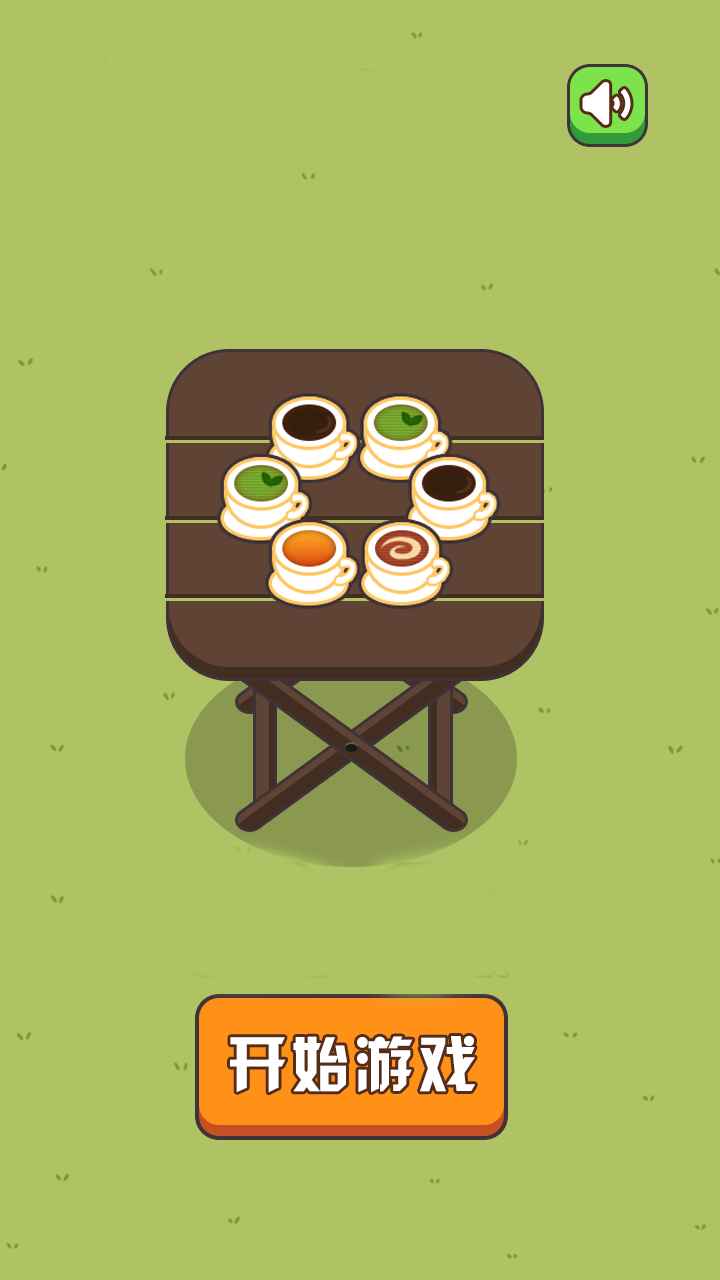Mute the game sound
720x1280 pixels.
pyautogui.click(x=607, y=104)
